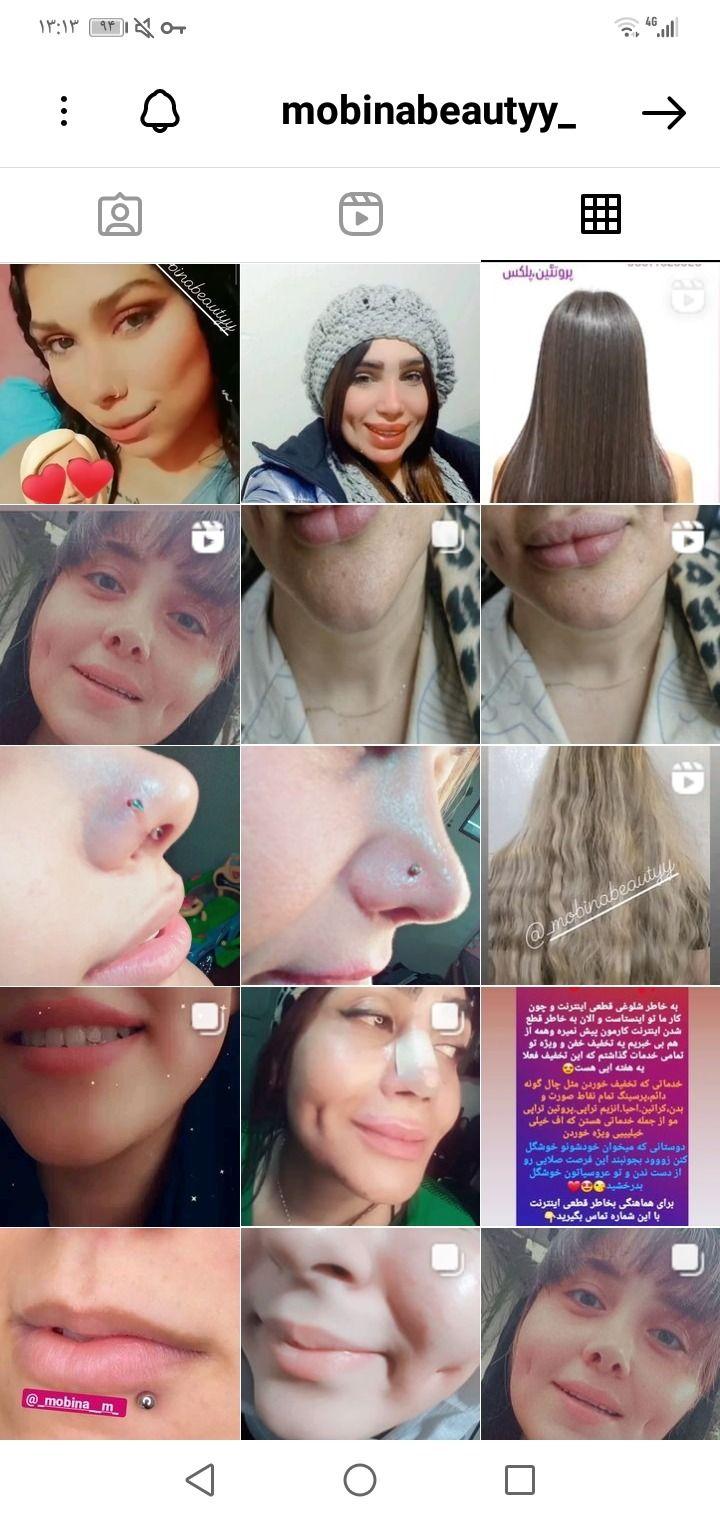Switch to the posts grid tab
The image size is (720, 1520).
tap(600, 214)
